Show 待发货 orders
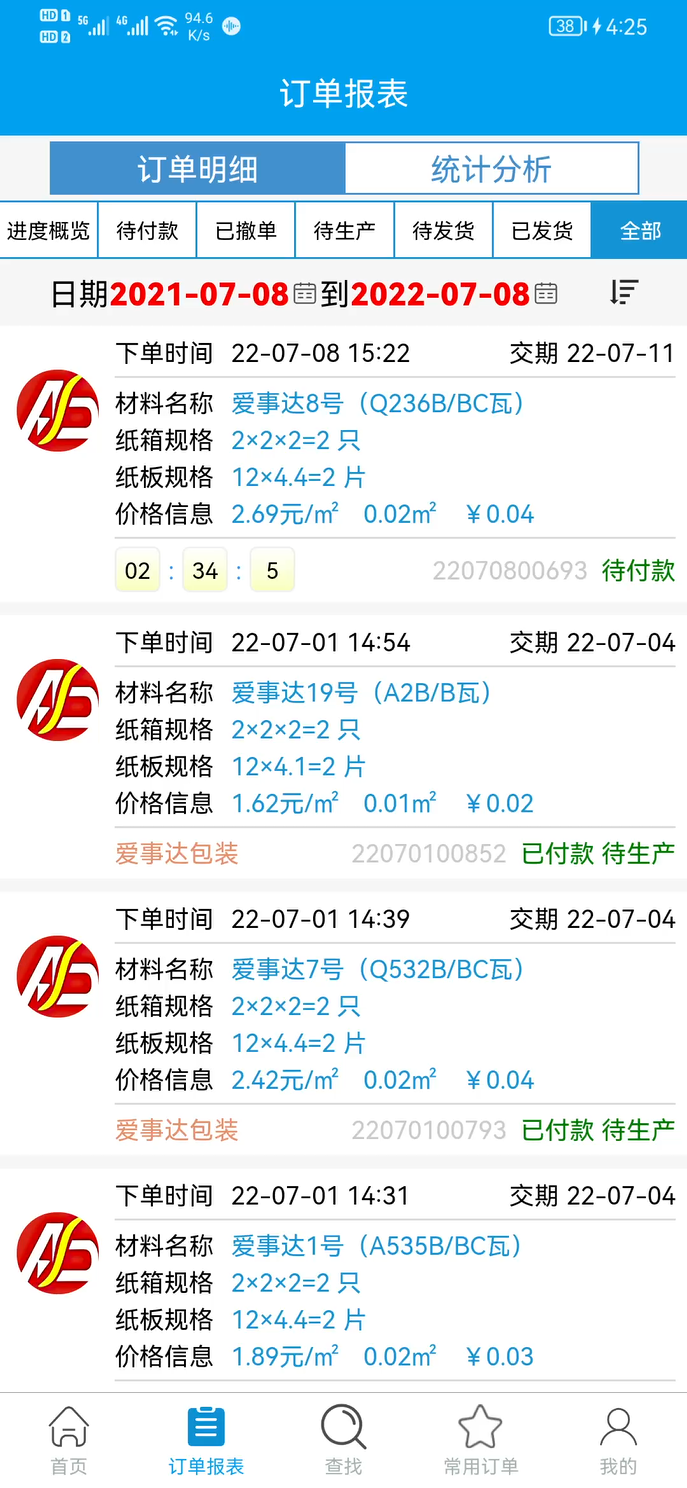The width and height of the screenshot is (687, 1488). pyautogui.click(x=443, y=231)
